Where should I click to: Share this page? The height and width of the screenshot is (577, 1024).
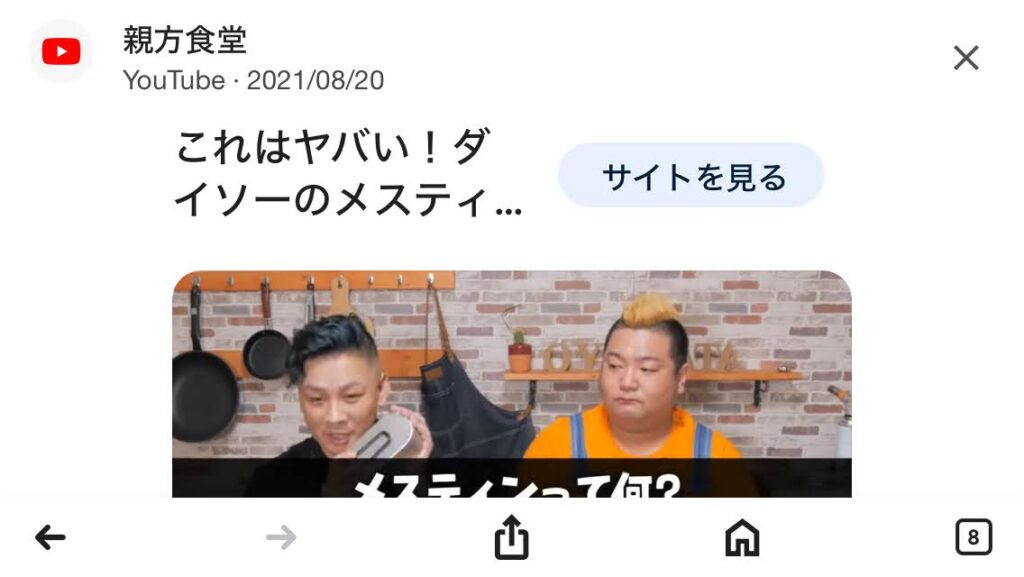[x=511, y=538]
